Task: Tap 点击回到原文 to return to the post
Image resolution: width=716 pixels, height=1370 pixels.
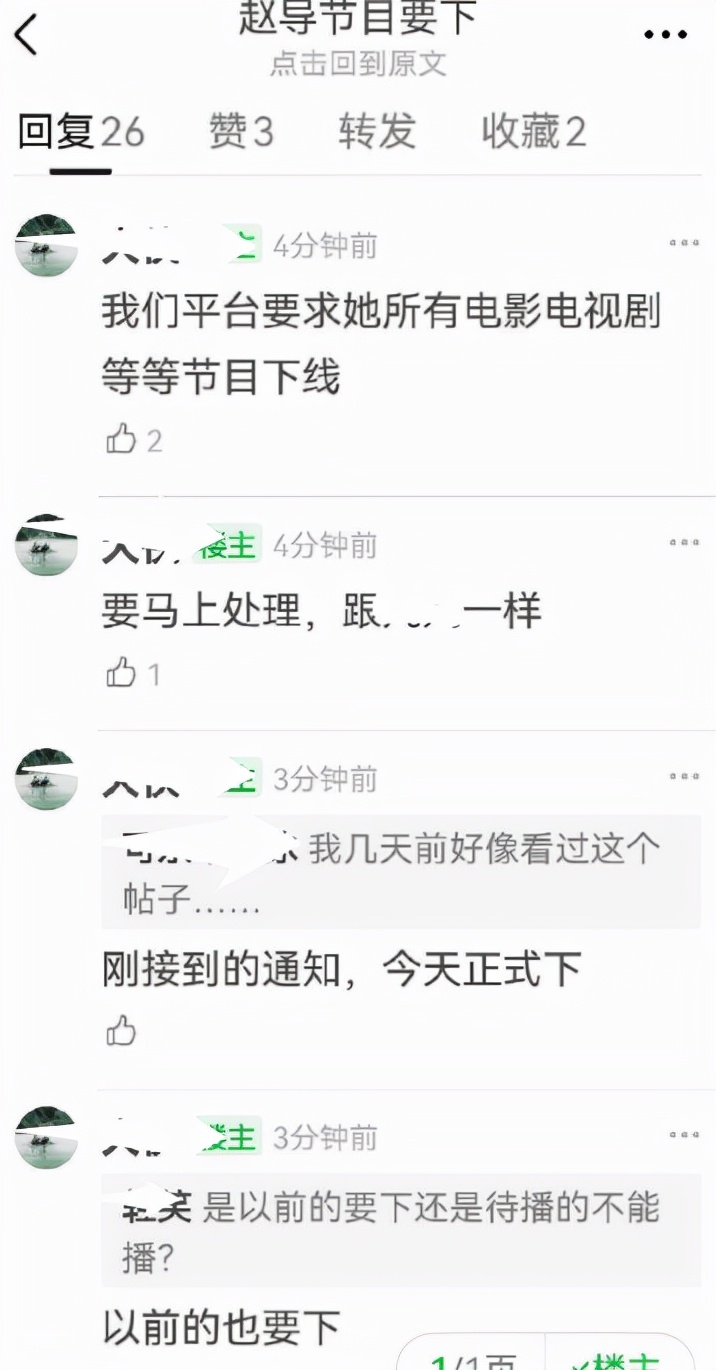Action: [357, 64]
